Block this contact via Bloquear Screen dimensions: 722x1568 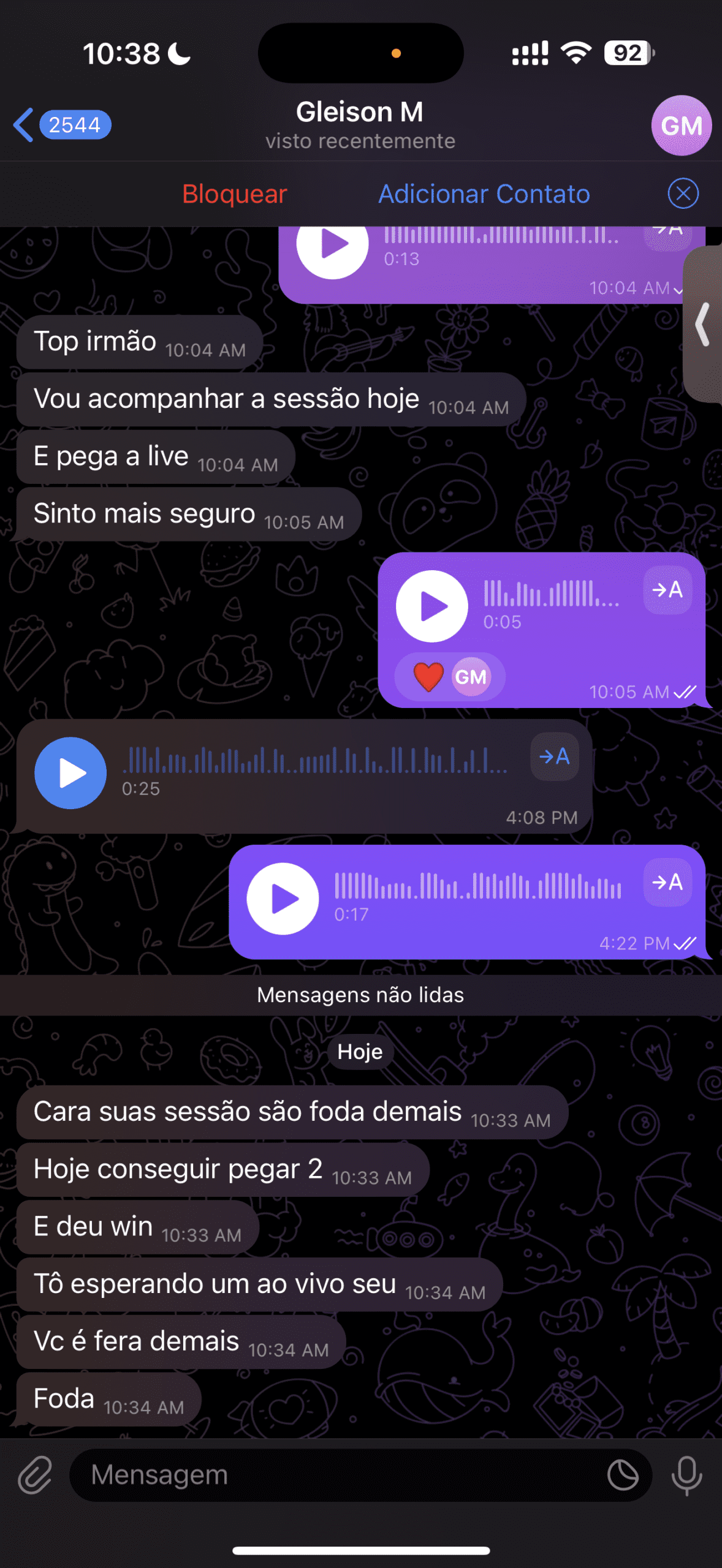coord(234,194)
